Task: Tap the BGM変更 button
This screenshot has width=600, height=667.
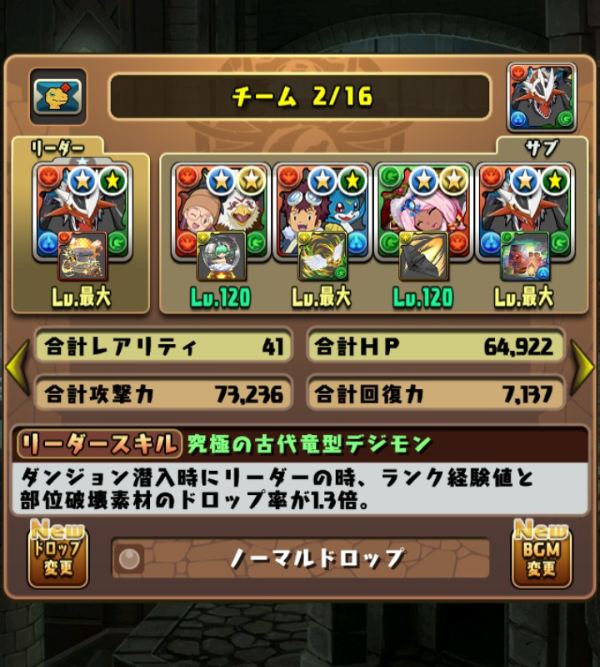Action: click(540, 552)
